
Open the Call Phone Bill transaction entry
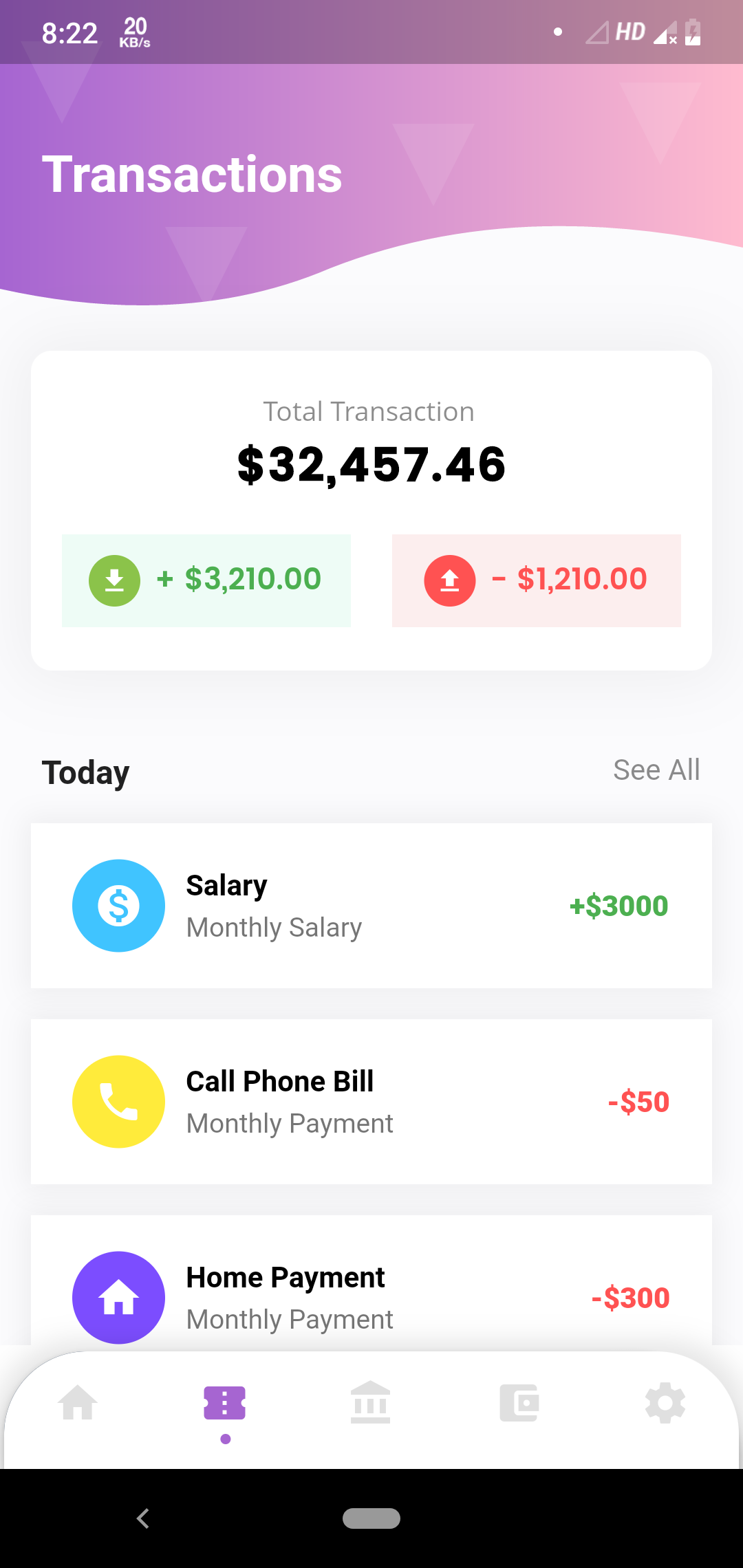(x=371, y=1102)
